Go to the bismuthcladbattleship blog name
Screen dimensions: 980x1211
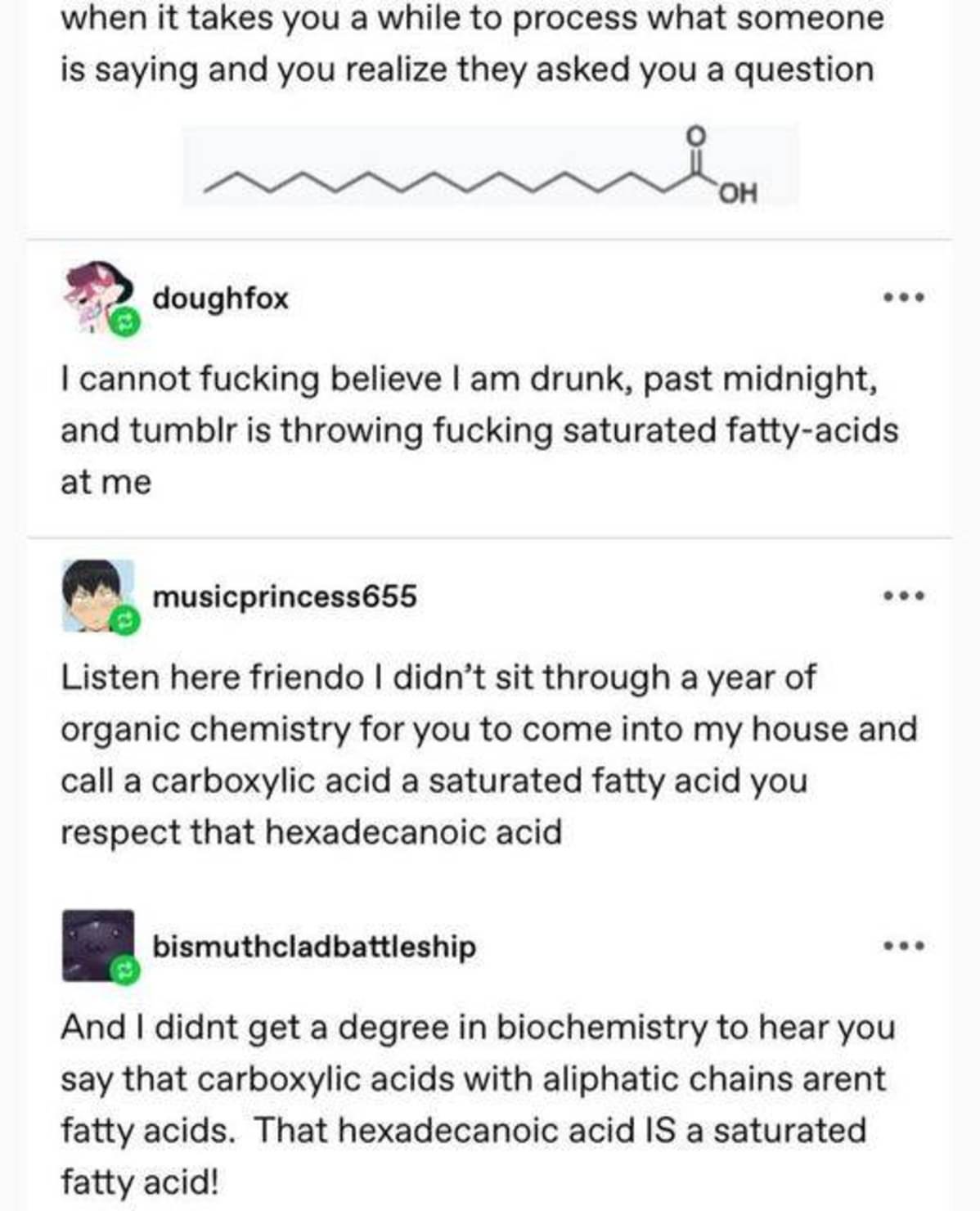314,947
